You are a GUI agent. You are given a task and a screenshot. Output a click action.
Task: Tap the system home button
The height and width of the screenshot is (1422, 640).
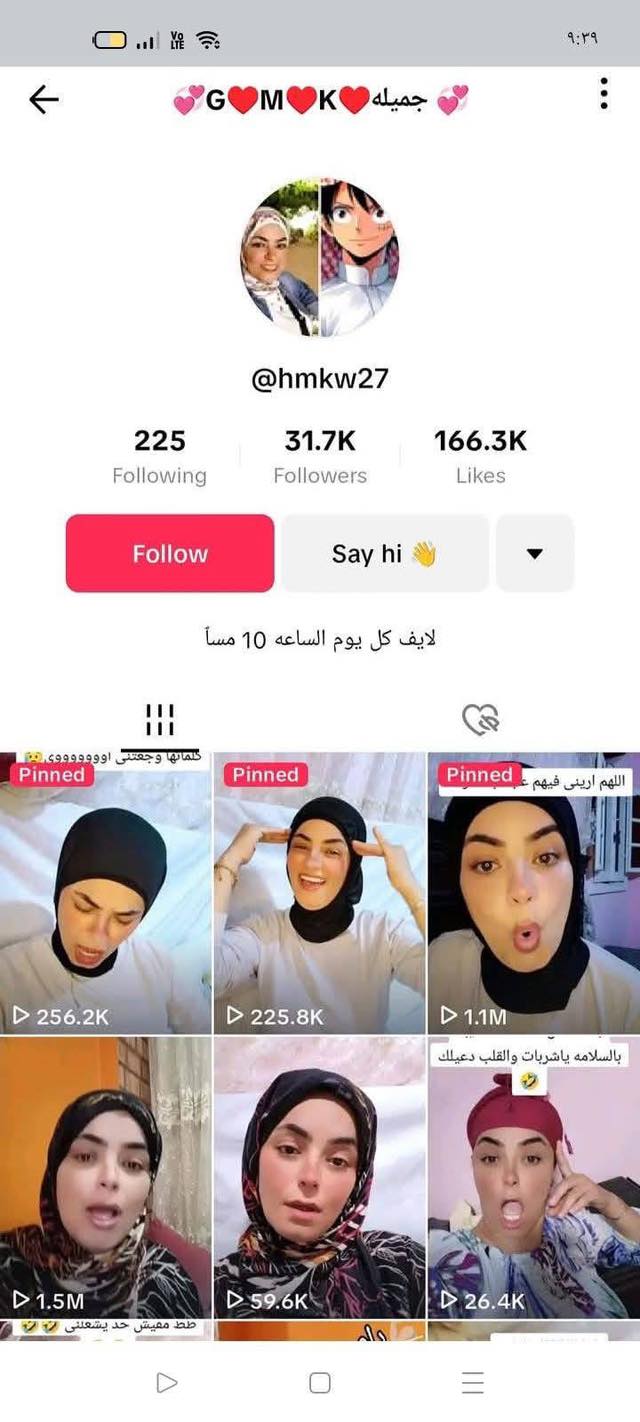320,1383
